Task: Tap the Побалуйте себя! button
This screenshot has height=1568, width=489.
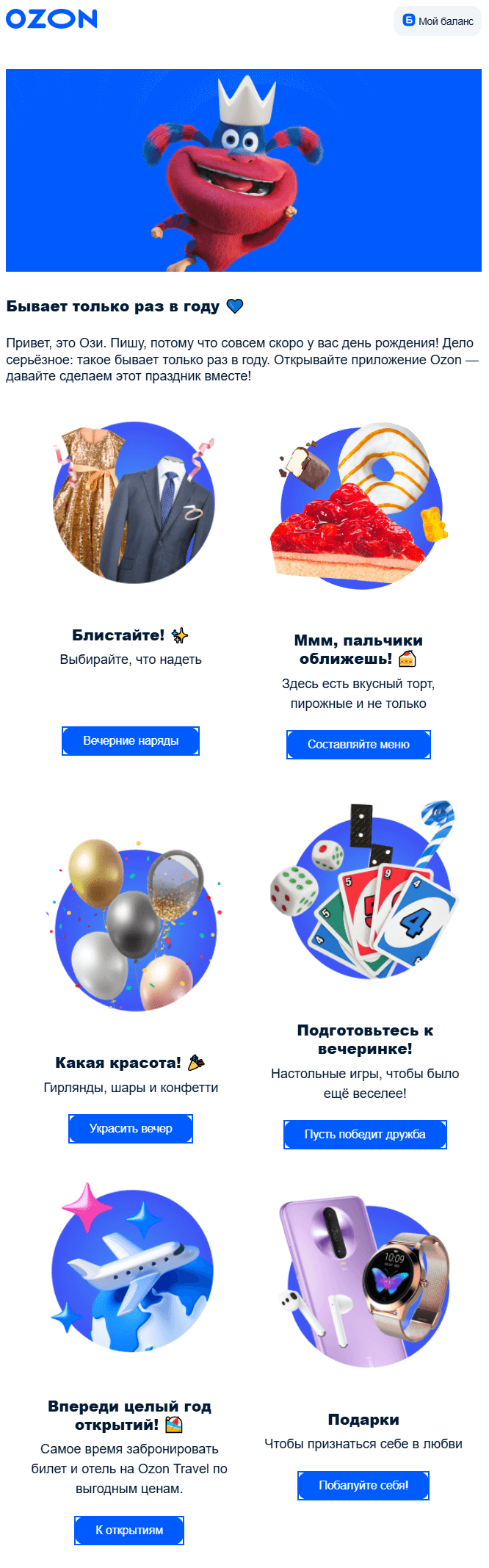Action: click(x=363, y=1486)
